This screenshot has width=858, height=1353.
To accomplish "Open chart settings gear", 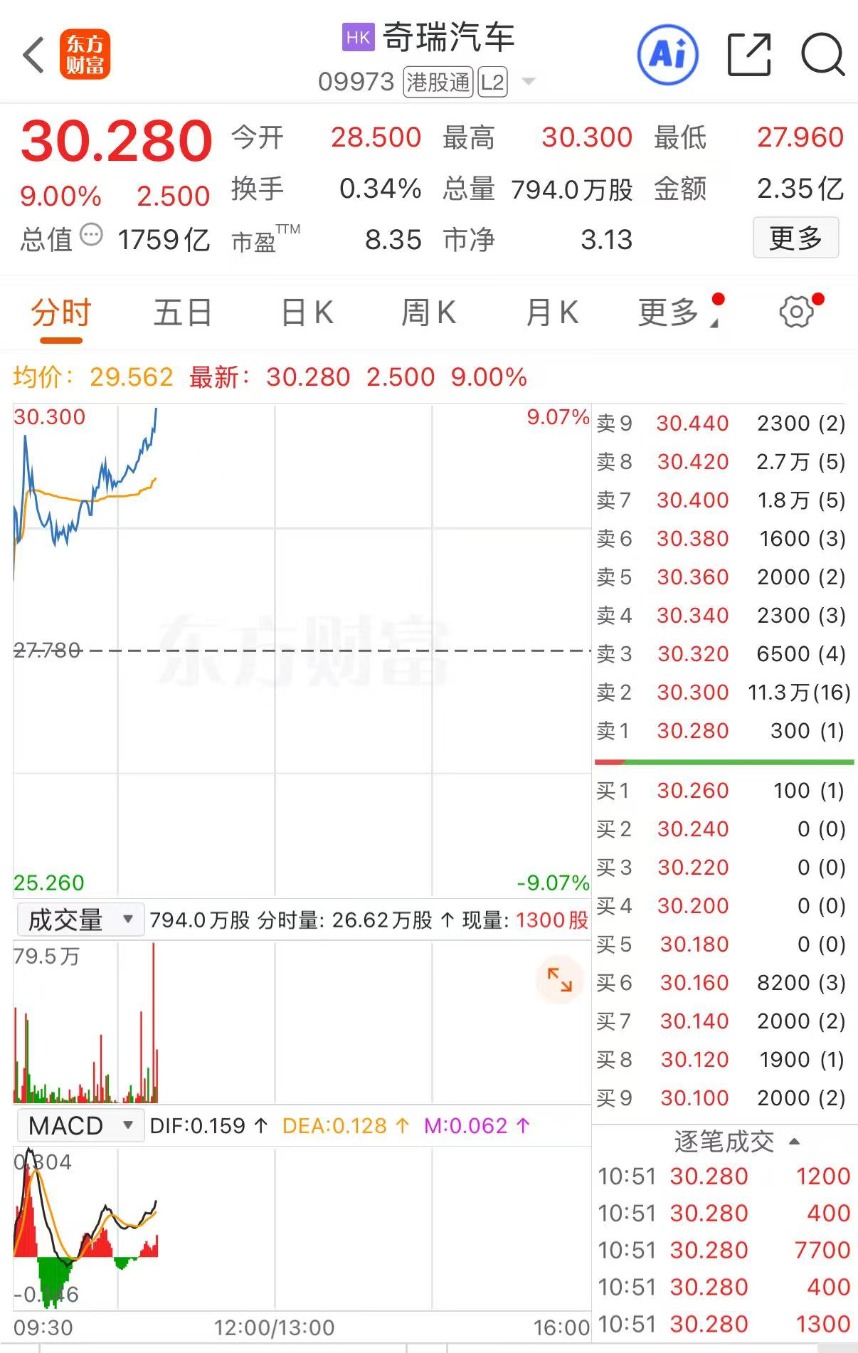I will 796,313.
